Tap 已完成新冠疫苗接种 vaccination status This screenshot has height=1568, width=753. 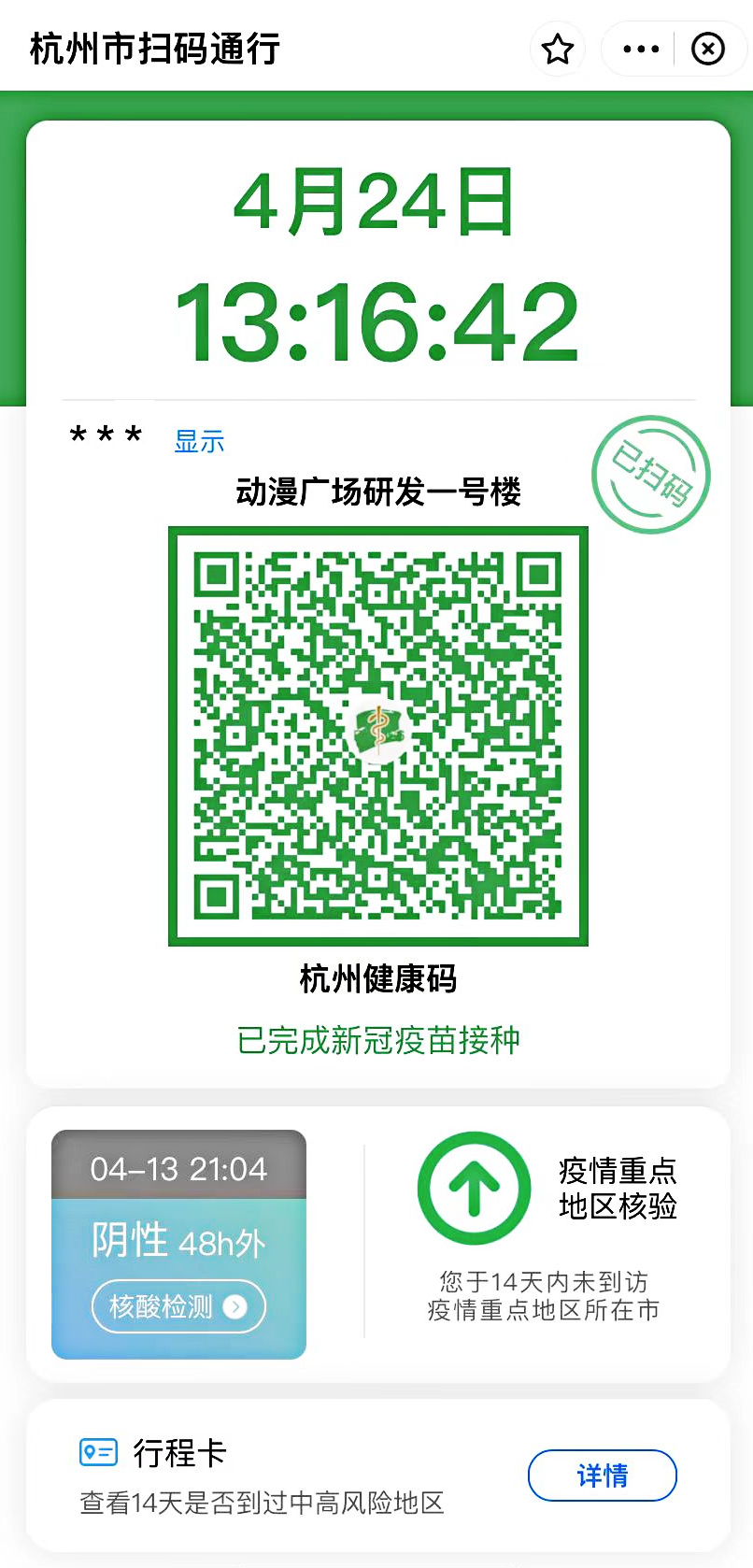click(377, 1040)
